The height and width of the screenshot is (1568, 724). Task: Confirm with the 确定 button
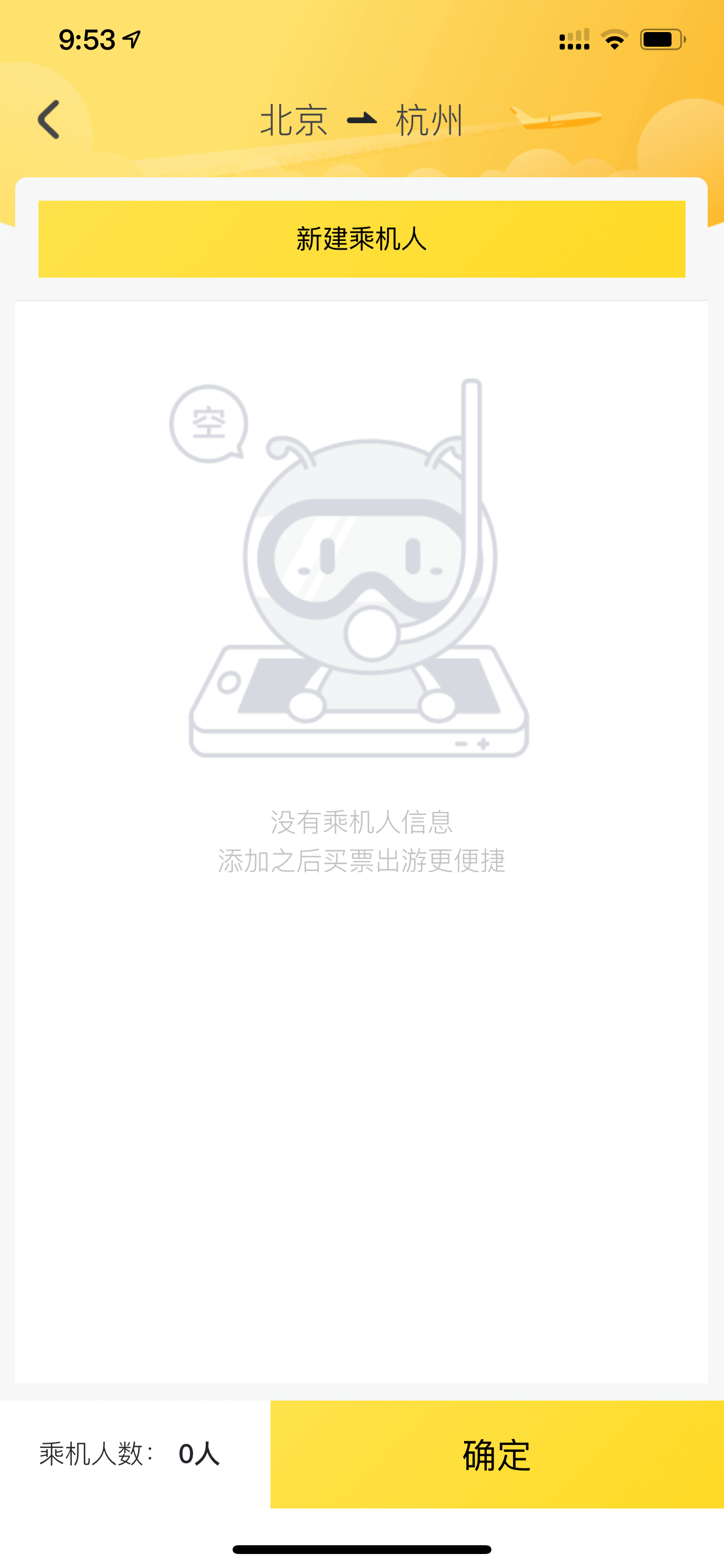point(497,1454)
